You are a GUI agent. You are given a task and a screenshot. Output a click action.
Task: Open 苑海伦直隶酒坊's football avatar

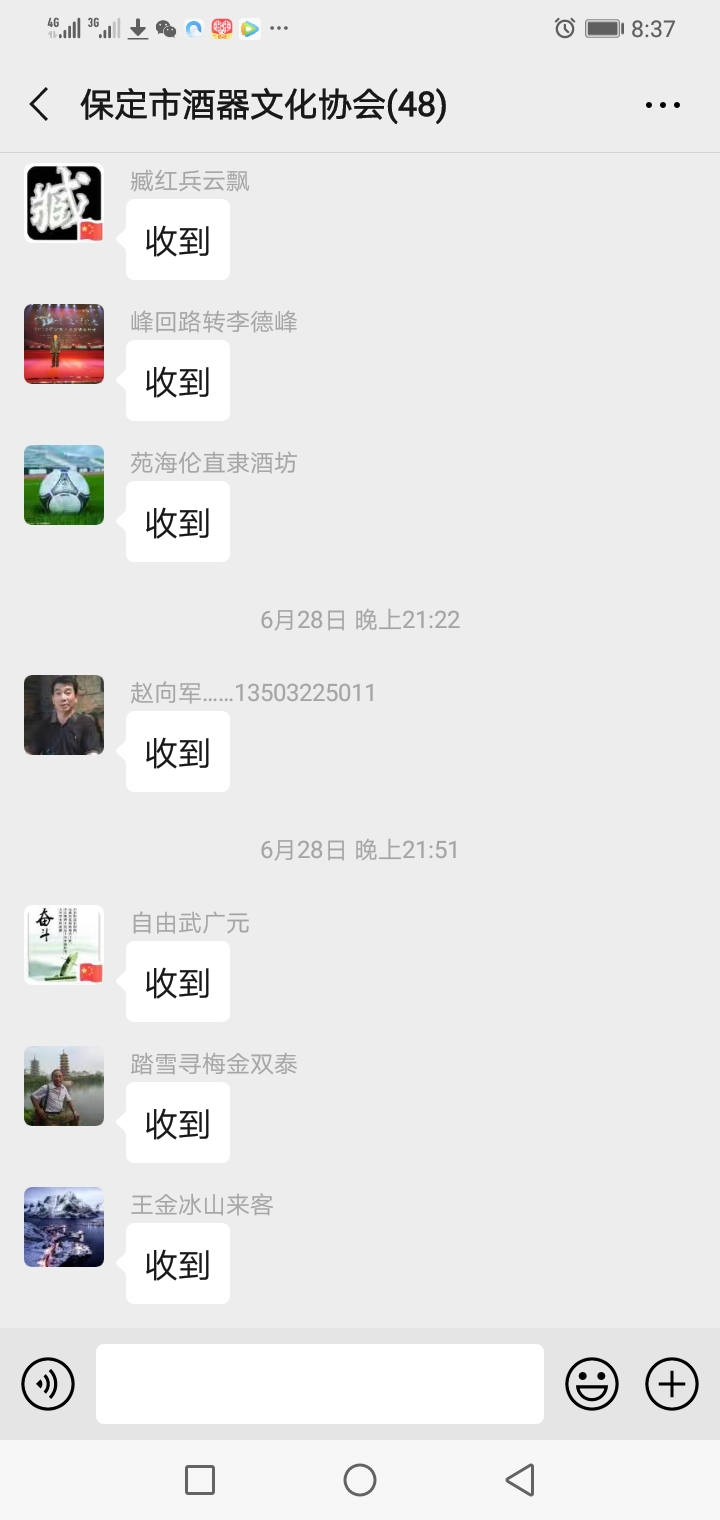[64, 486]
